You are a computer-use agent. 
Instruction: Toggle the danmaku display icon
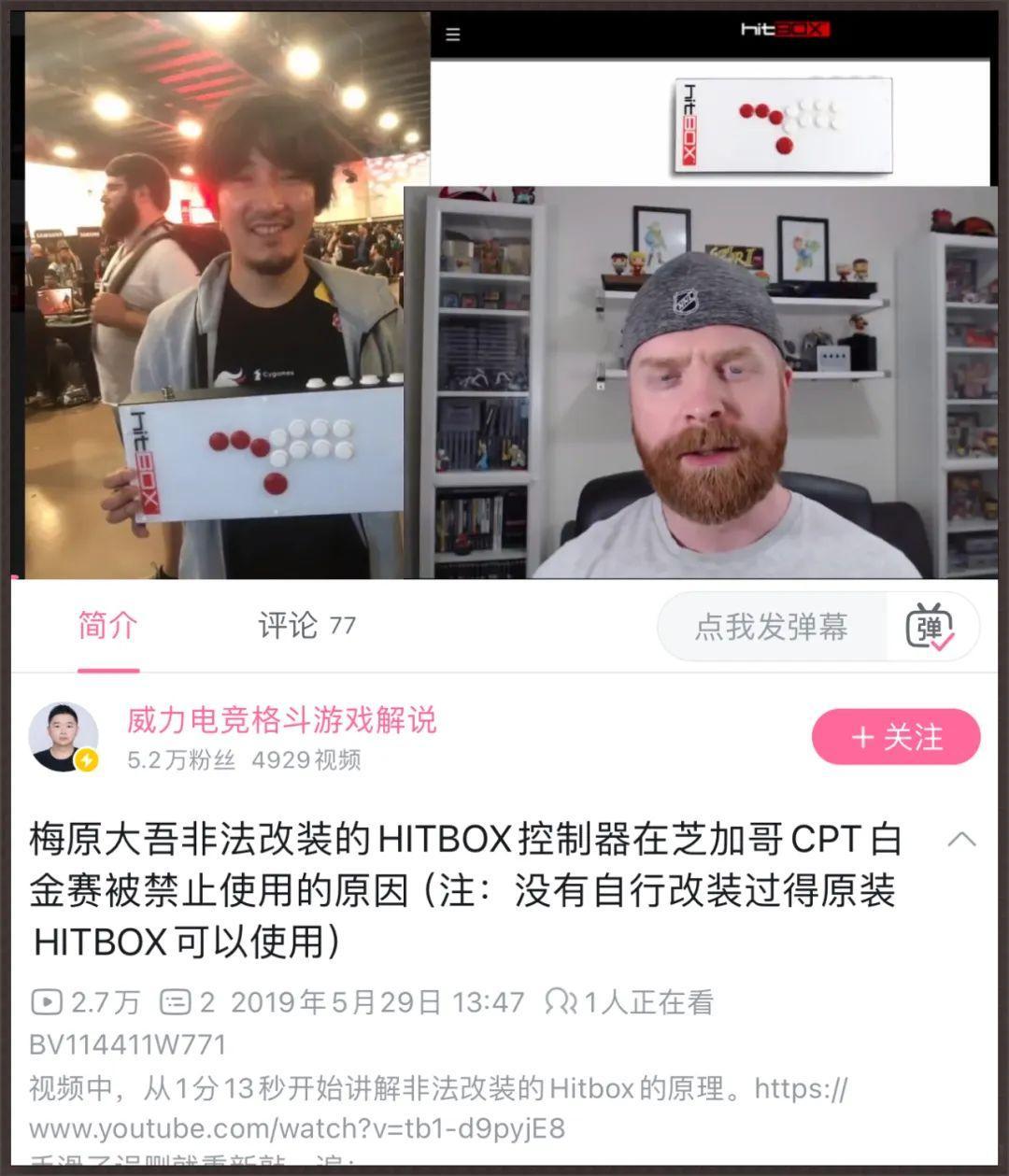(x=930, y=627)
